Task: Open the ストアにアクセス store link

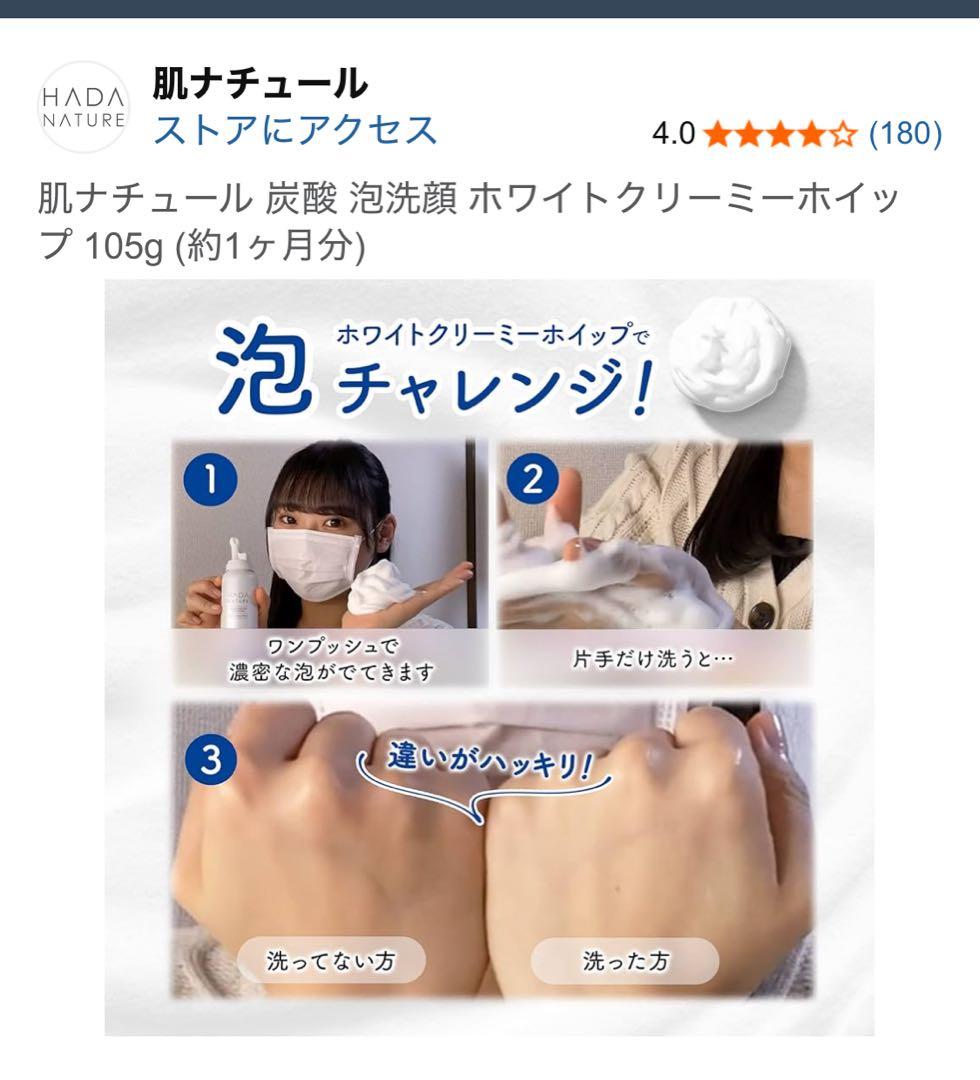Action: pos(295,131)
